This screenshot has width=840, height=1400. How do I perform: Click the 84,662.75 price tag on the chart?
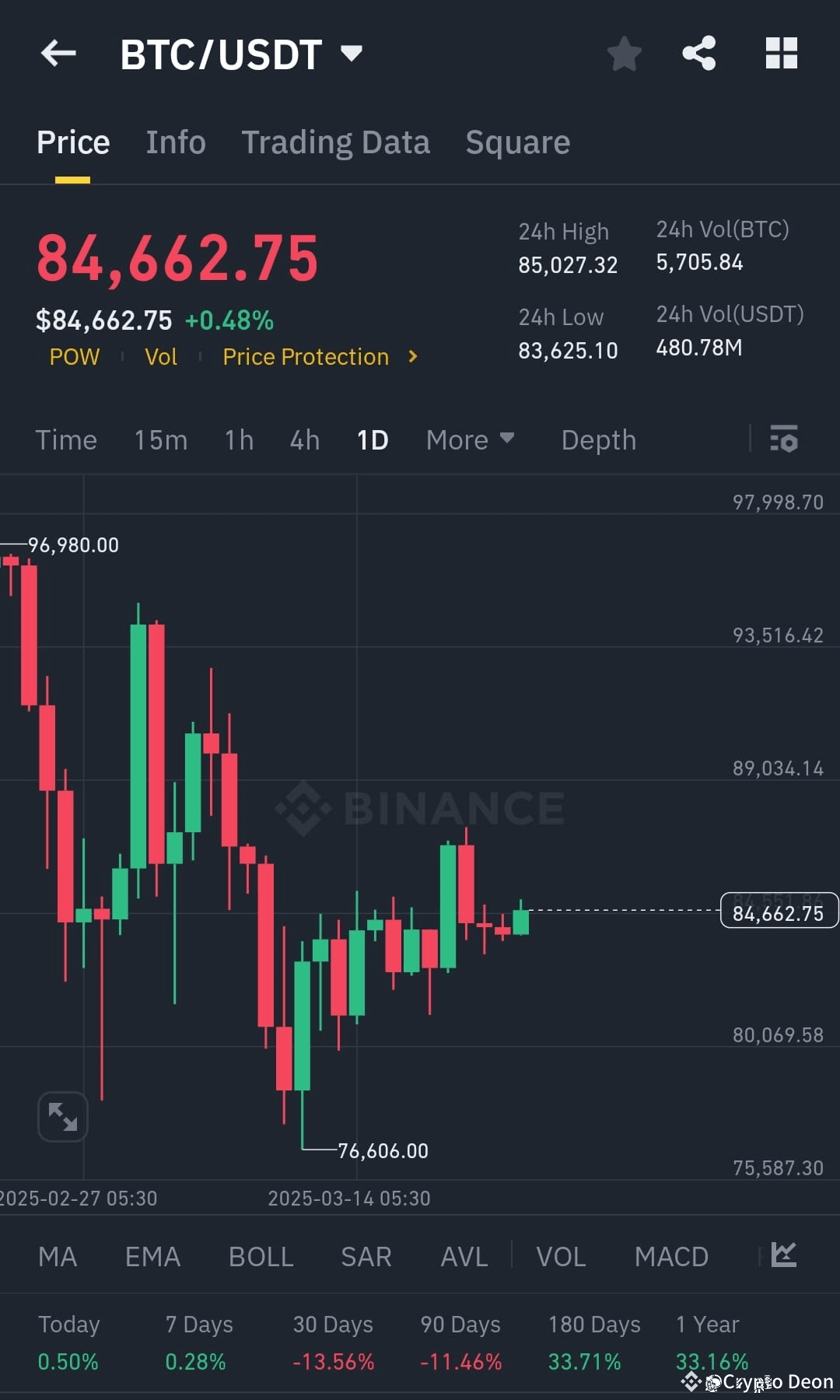[x=779, y=911]
